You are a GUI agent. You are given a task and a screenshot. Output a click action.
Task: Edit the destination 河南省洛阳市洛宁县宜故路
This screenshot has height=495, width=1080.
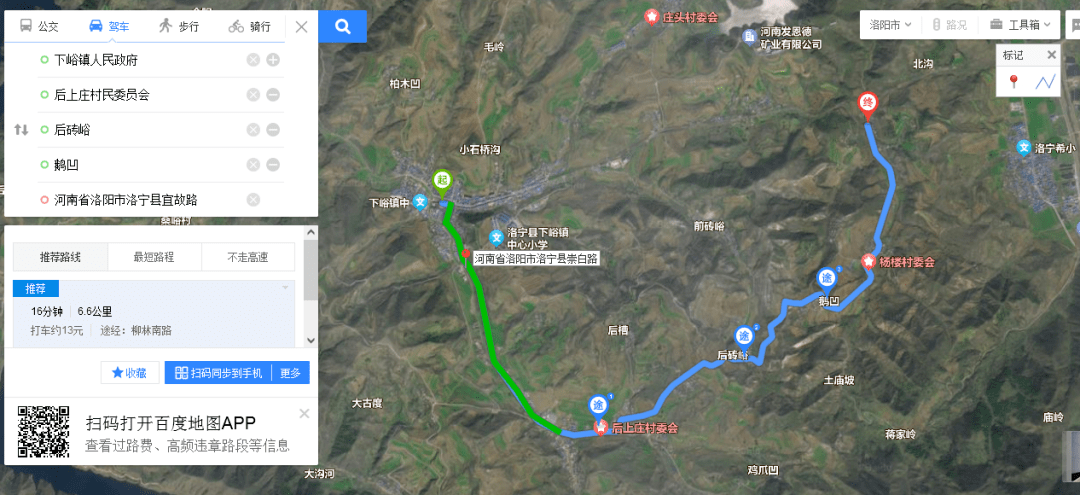(x=140, y=200)
